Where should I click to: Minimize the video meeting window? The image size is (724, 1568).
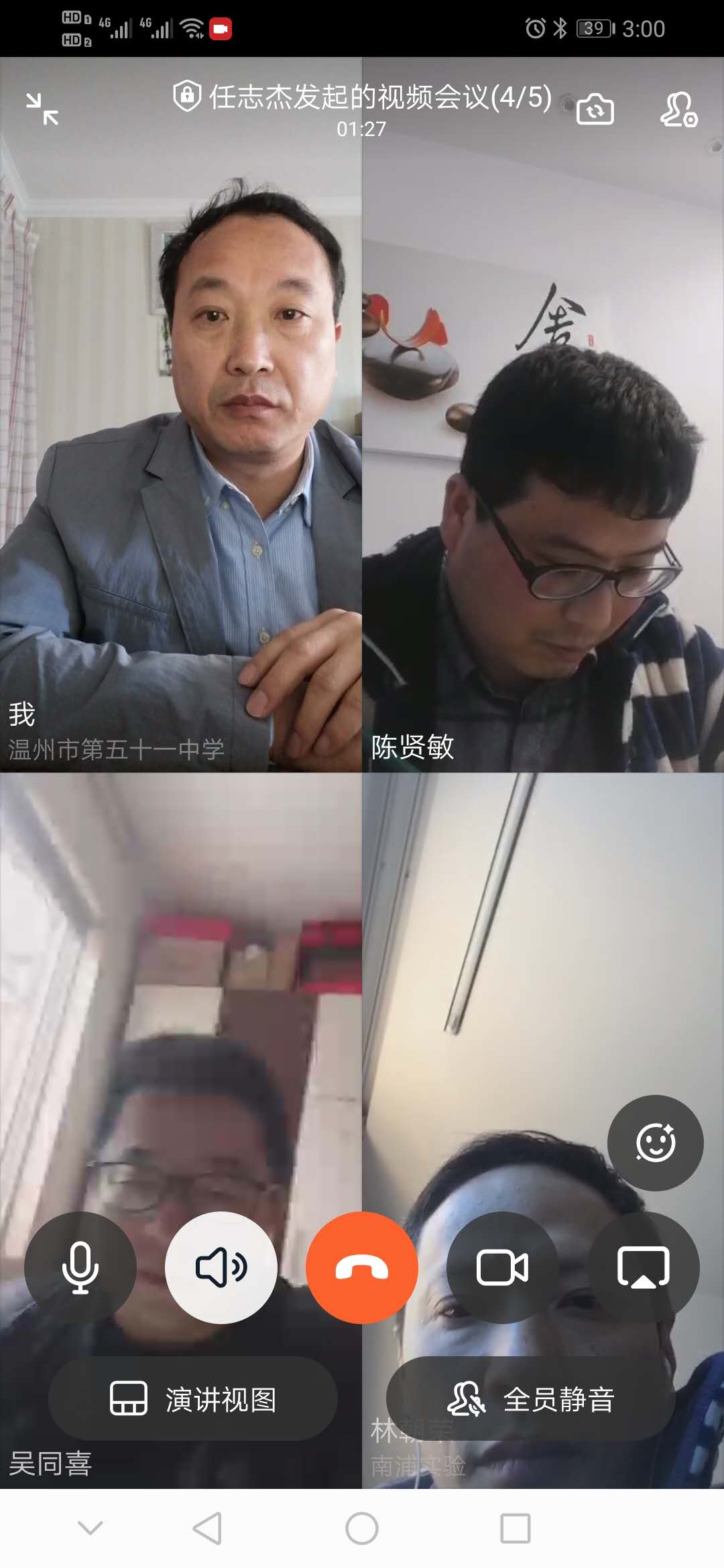42,109
